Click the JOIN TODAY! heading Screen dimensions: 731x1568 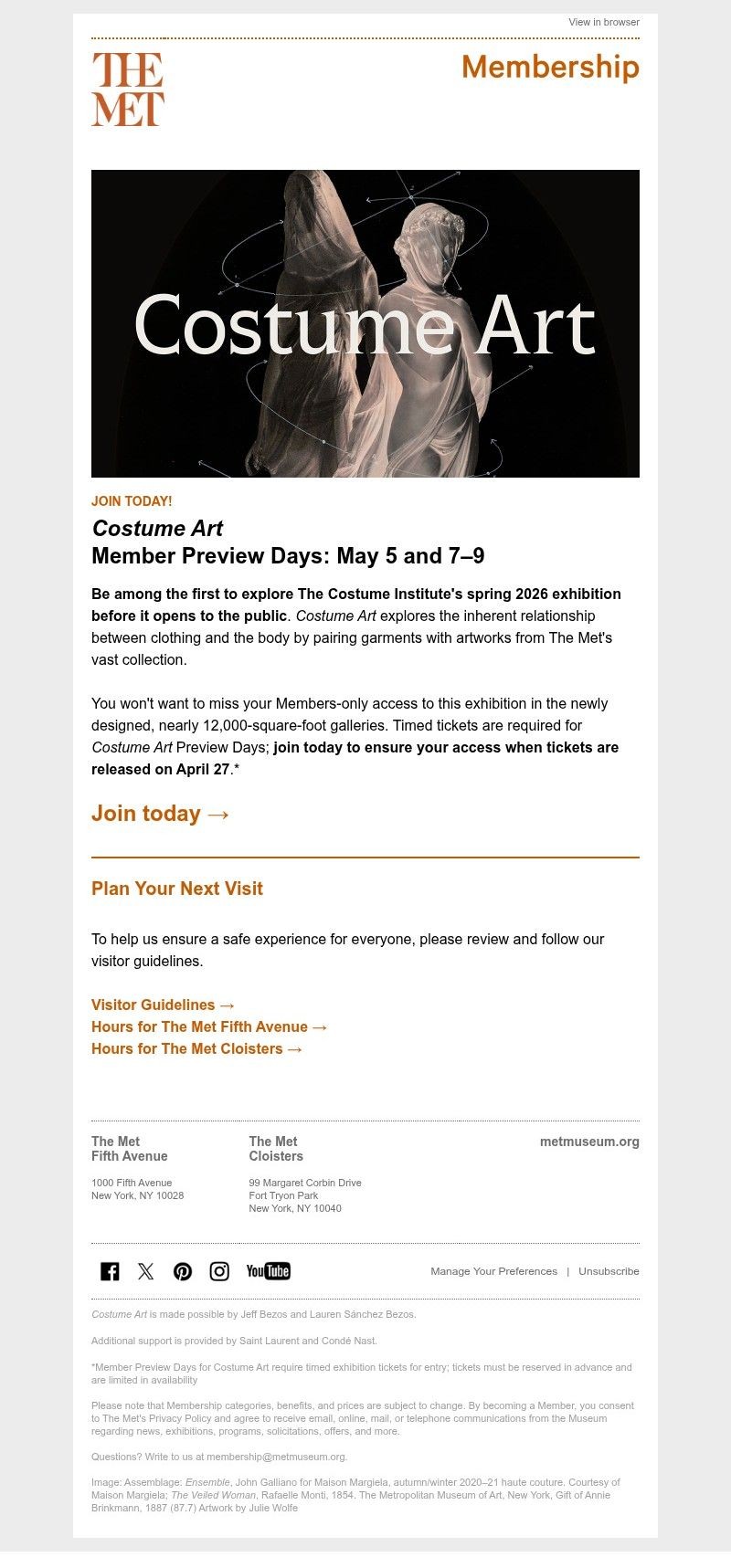[x=132, y=501]
